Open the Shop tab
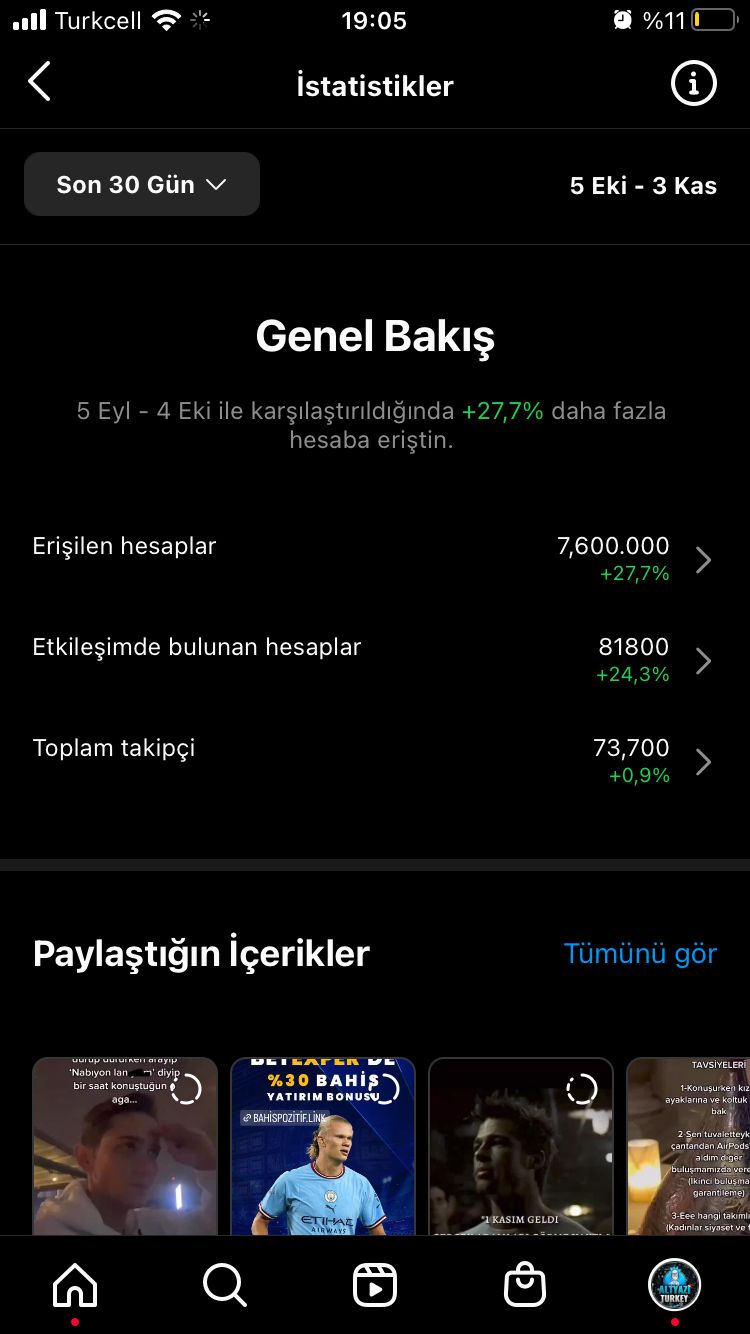The image size is (750, 1334). [x=525, y=1285]
